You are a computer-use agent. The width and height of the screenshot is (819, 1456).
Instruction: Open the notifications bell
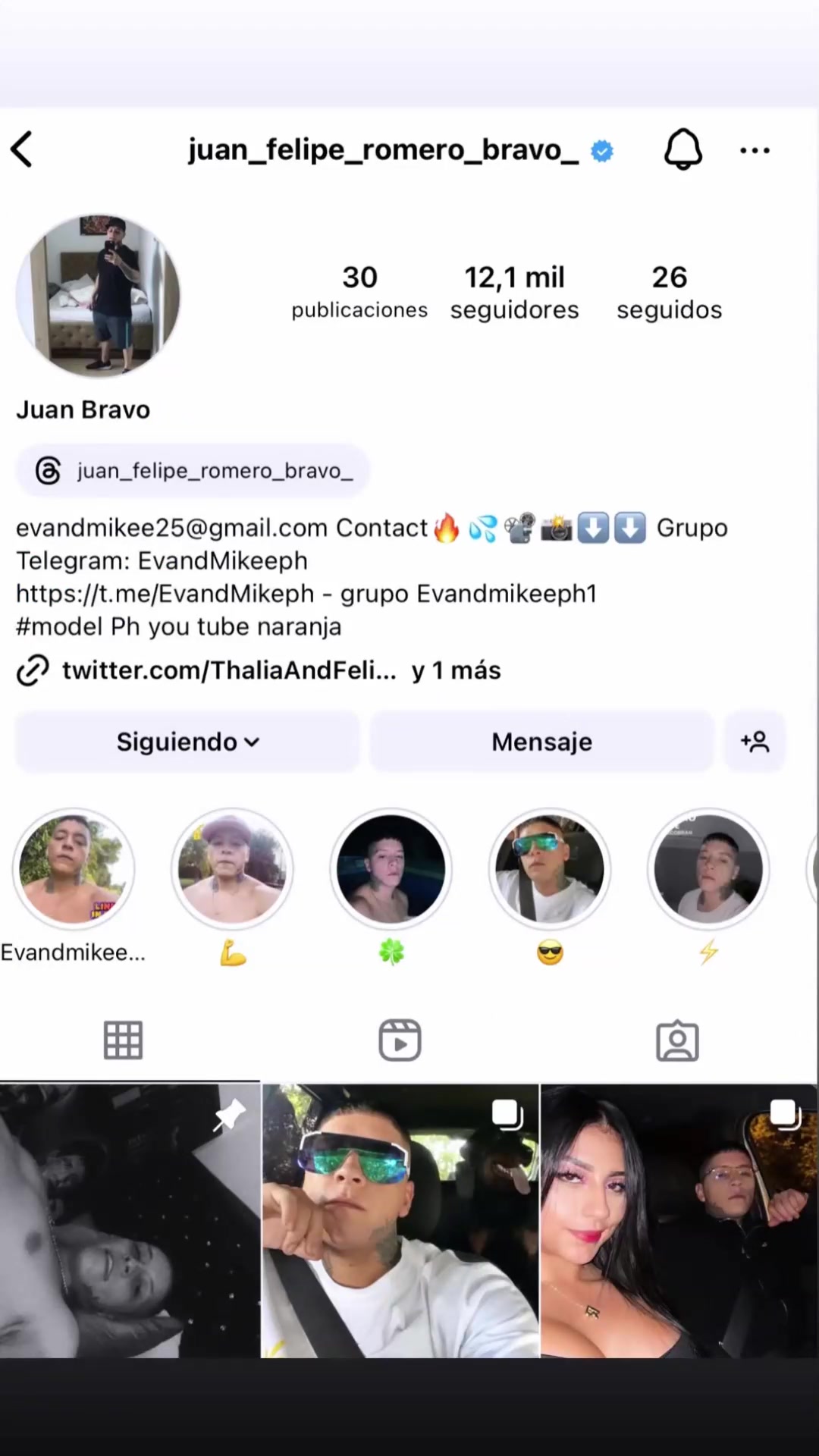point(682,149)
